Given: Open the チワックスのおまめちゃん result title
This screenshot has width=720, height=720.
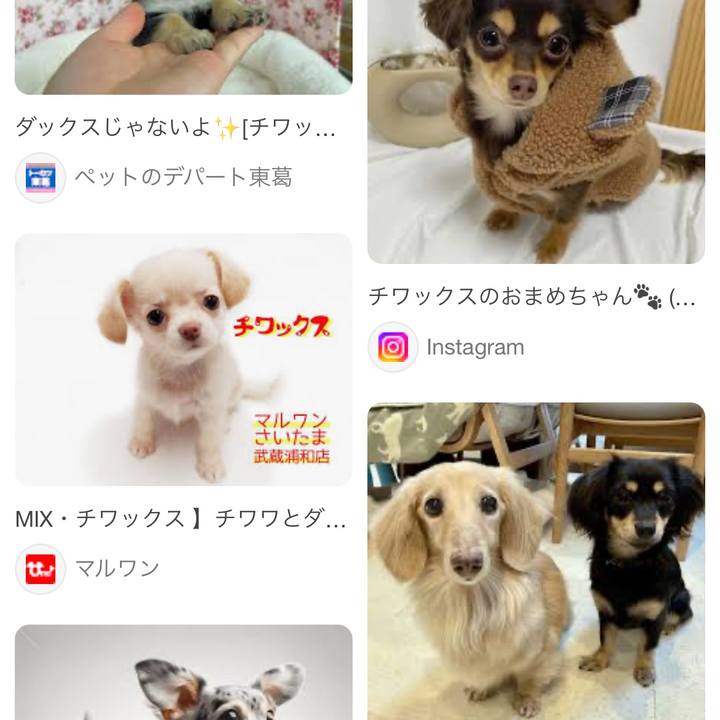Looking at the screenshot, I should [x=532, y=297].
